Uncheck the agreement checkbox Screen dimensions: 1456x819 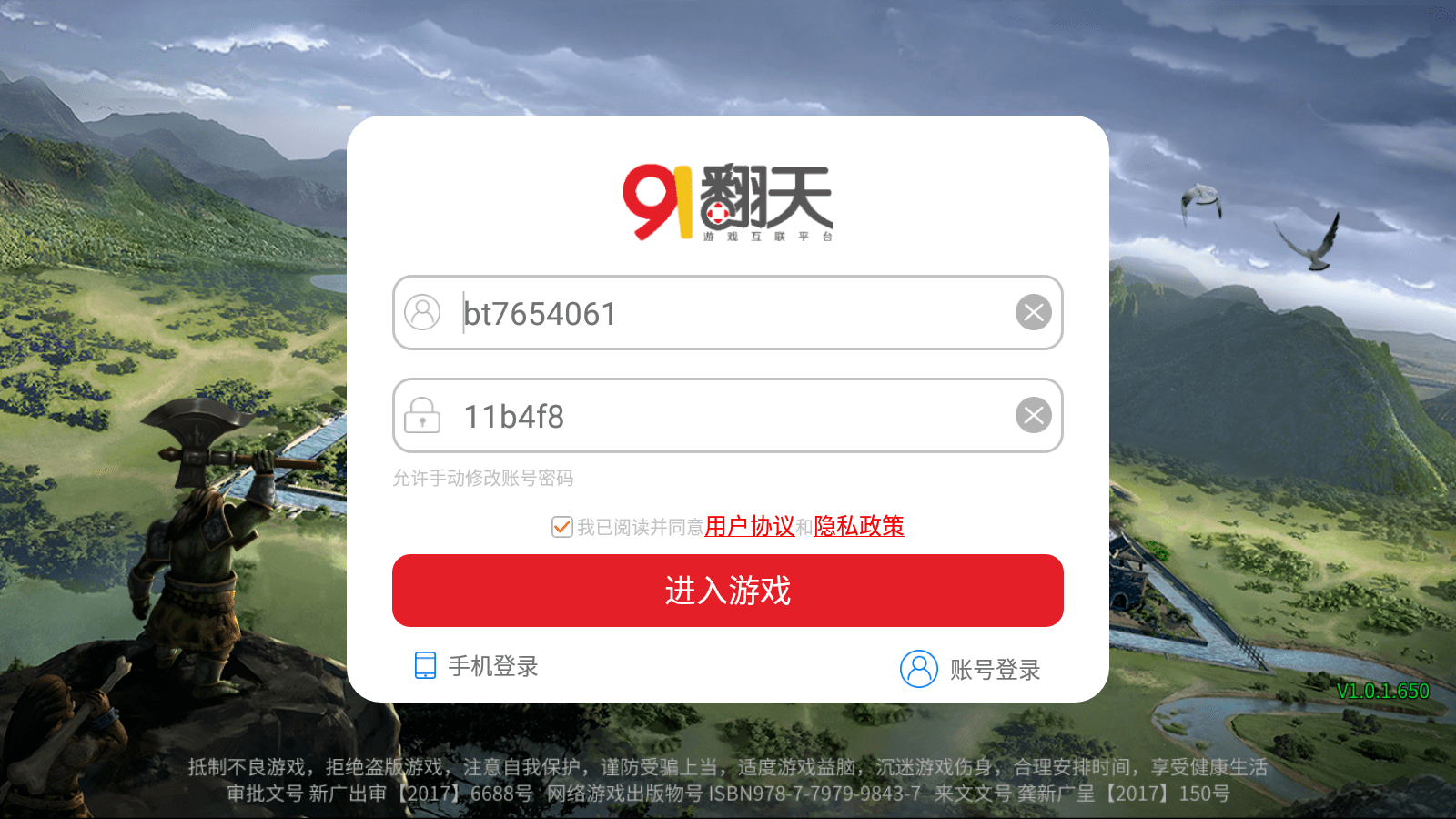[x=561, y=527]
